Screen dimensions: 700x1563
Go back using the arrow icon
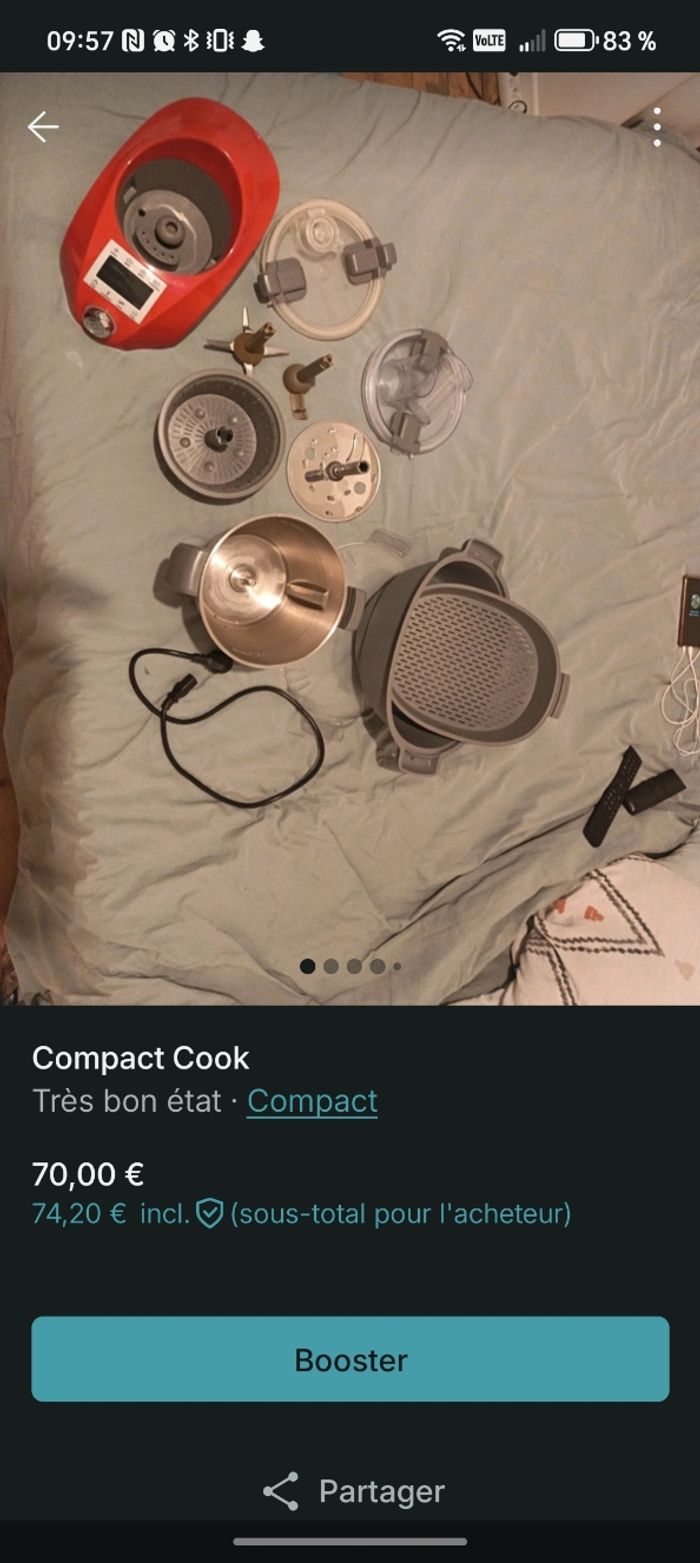pyautogui.click(x=43, y=127)
